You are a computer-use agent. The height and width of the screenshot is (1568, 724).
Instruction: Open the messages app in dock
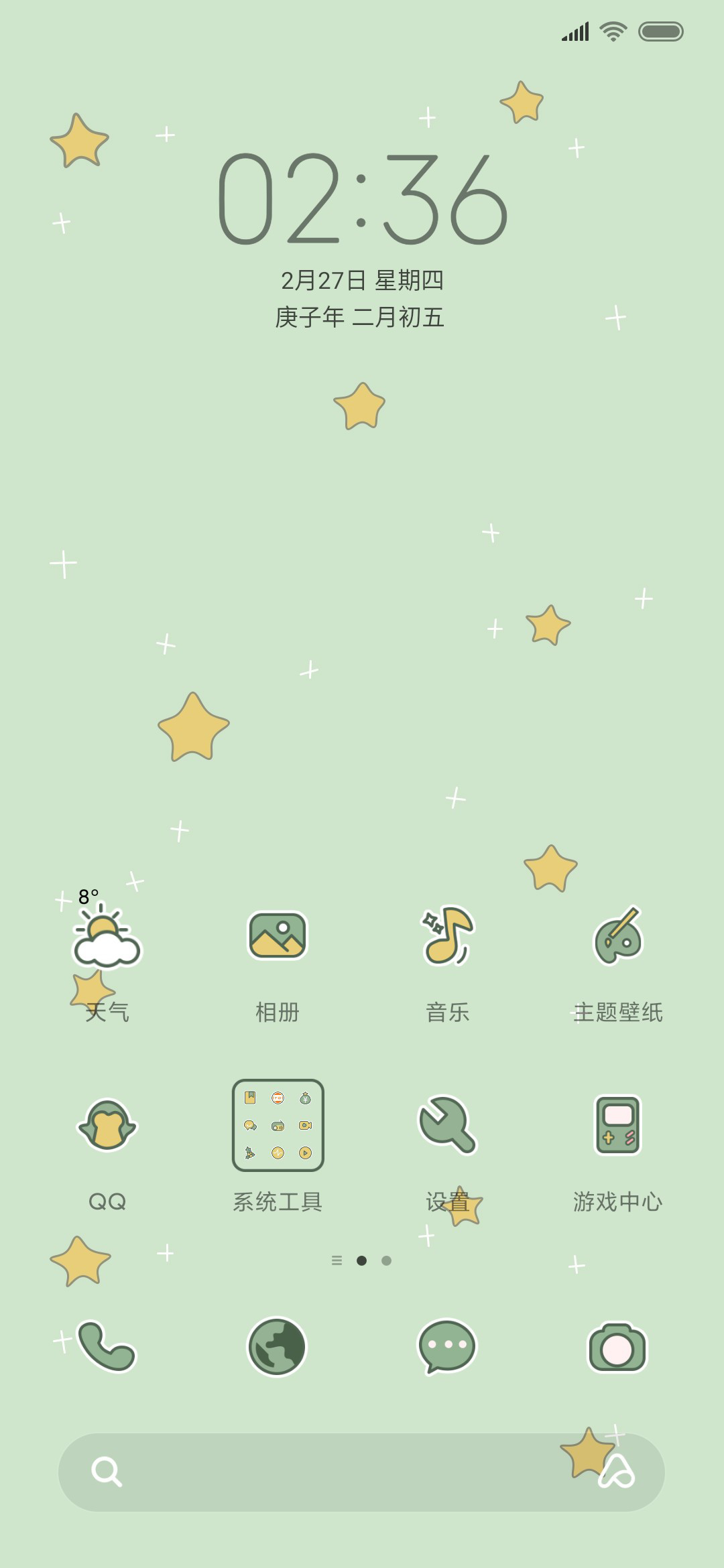447,1346
